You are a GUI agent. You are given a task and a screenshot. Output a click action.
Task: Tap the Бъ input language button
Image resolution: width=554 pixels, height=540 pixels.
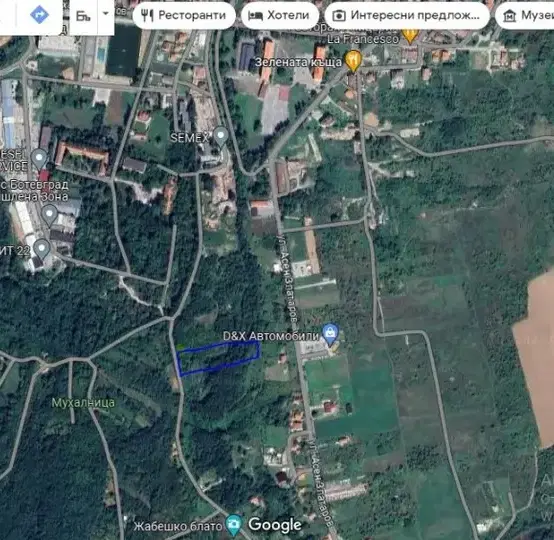pos(83,16)
